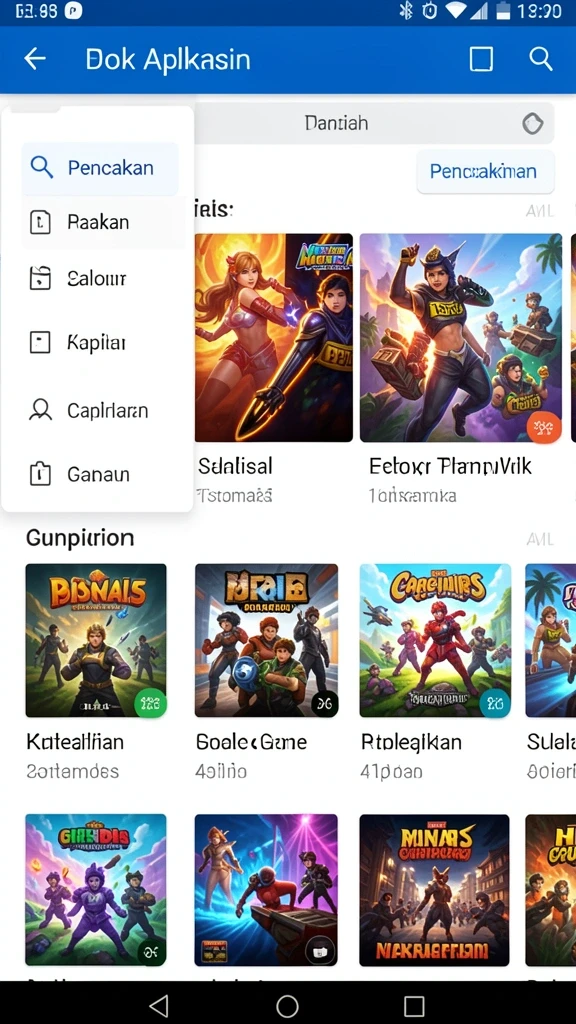Go back using the app bar arrow
Screen dimensions: 576x1024
click(35, 59)
